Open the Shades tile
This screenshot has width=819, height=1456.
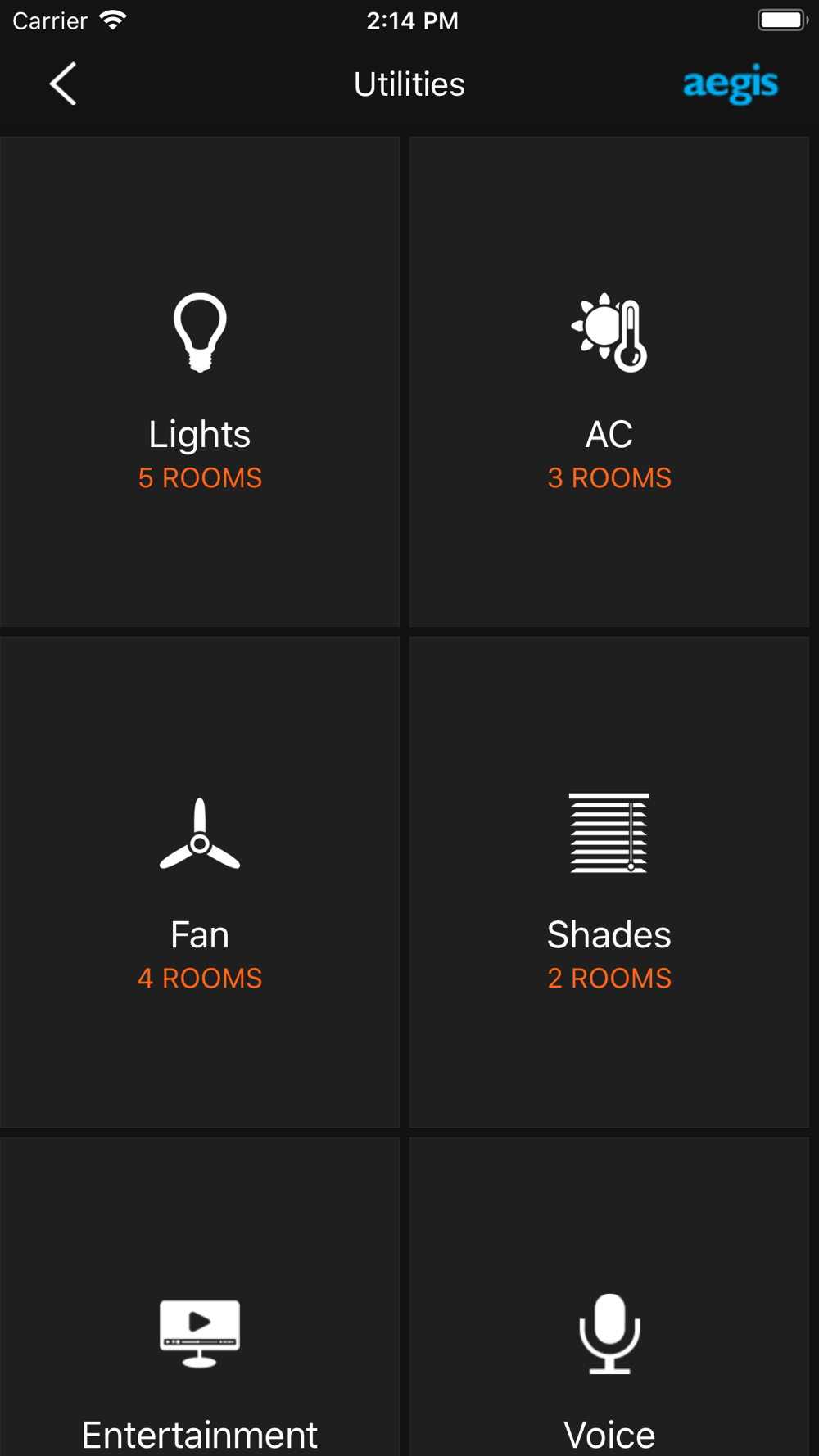[609, 882]
